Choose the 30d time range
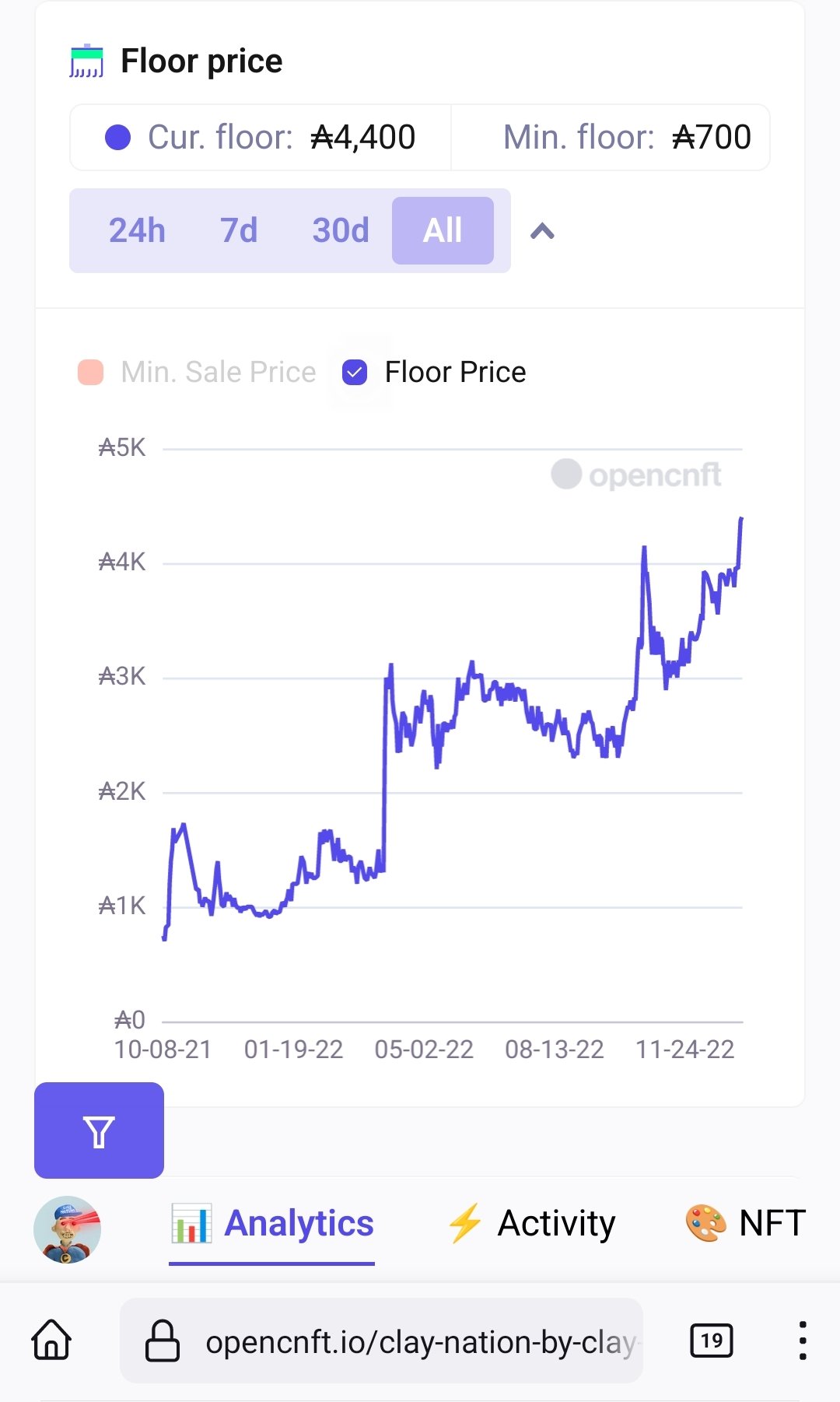Viewport: 840px width, 1402px height. [x=340, y=230]
